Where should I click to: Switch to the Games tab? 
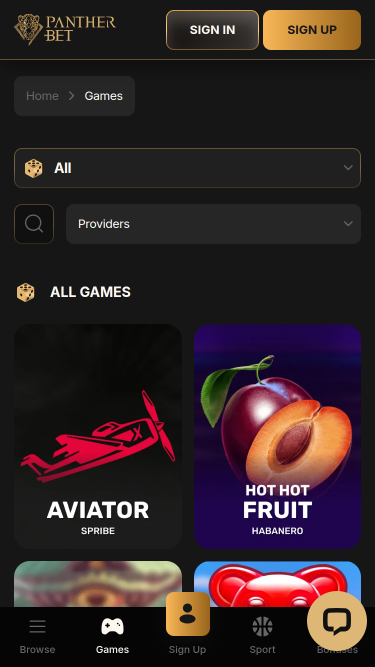tap(112, 636)
